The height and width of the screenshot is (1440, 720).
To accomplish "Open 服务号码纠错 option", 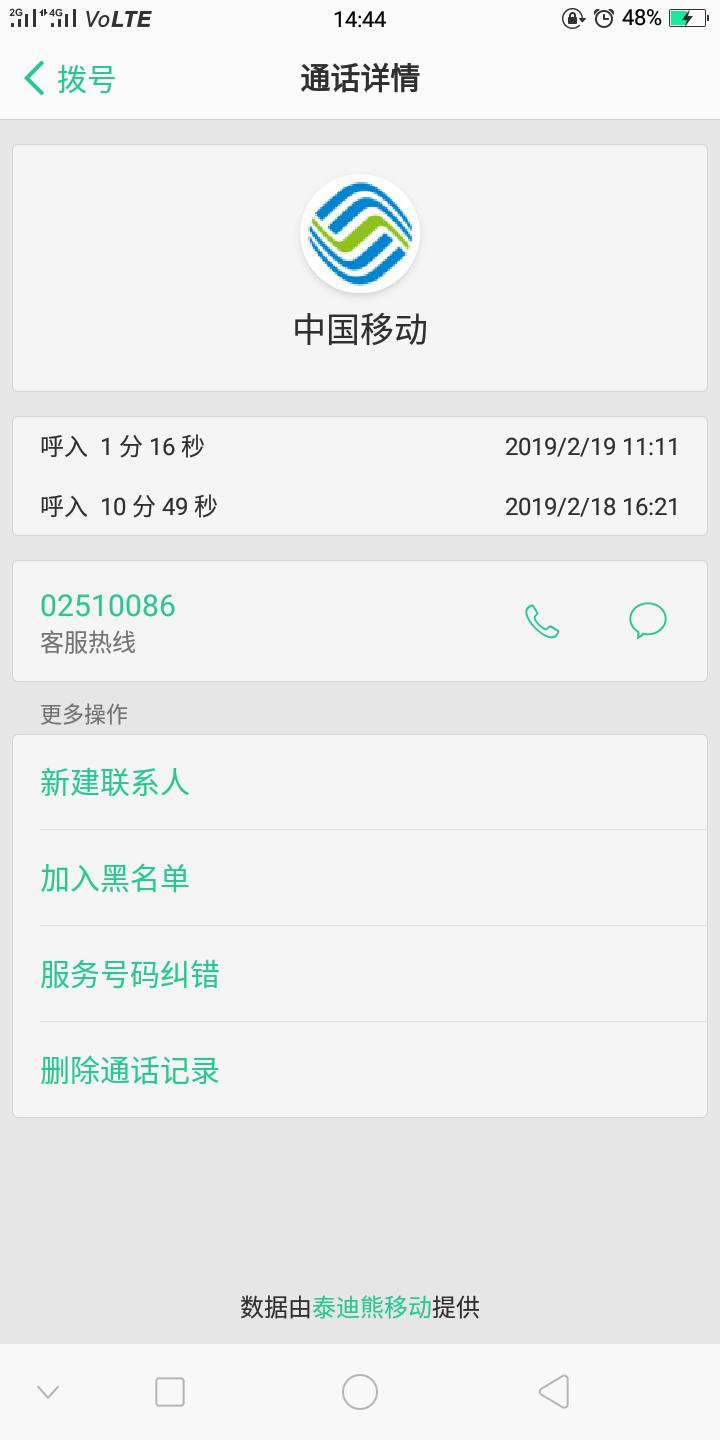I will (x=128, y=974).
